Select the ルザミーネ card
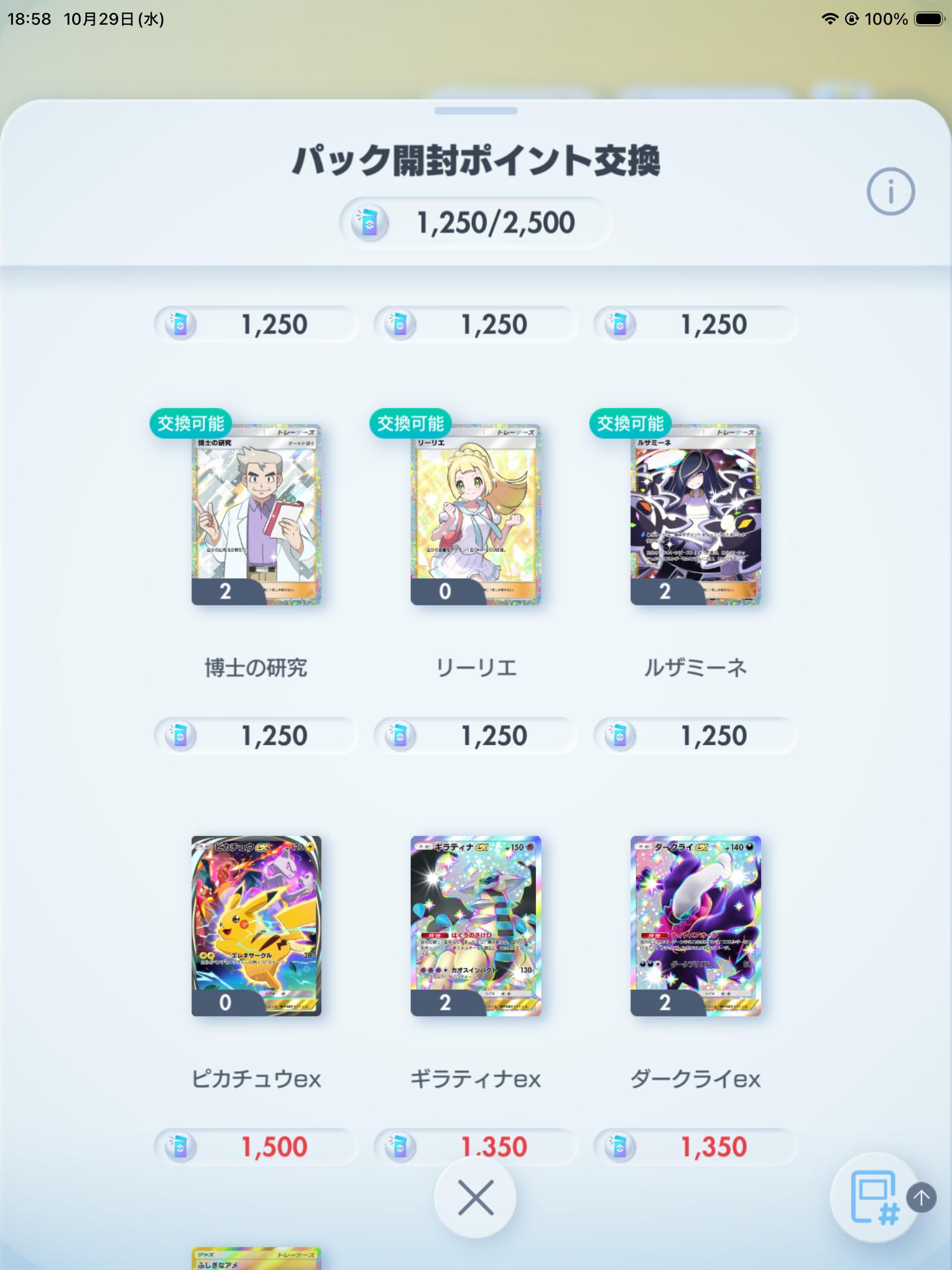Image resolution: width=952 pixels, height=1270 pixels. click(x=695, y=515)
